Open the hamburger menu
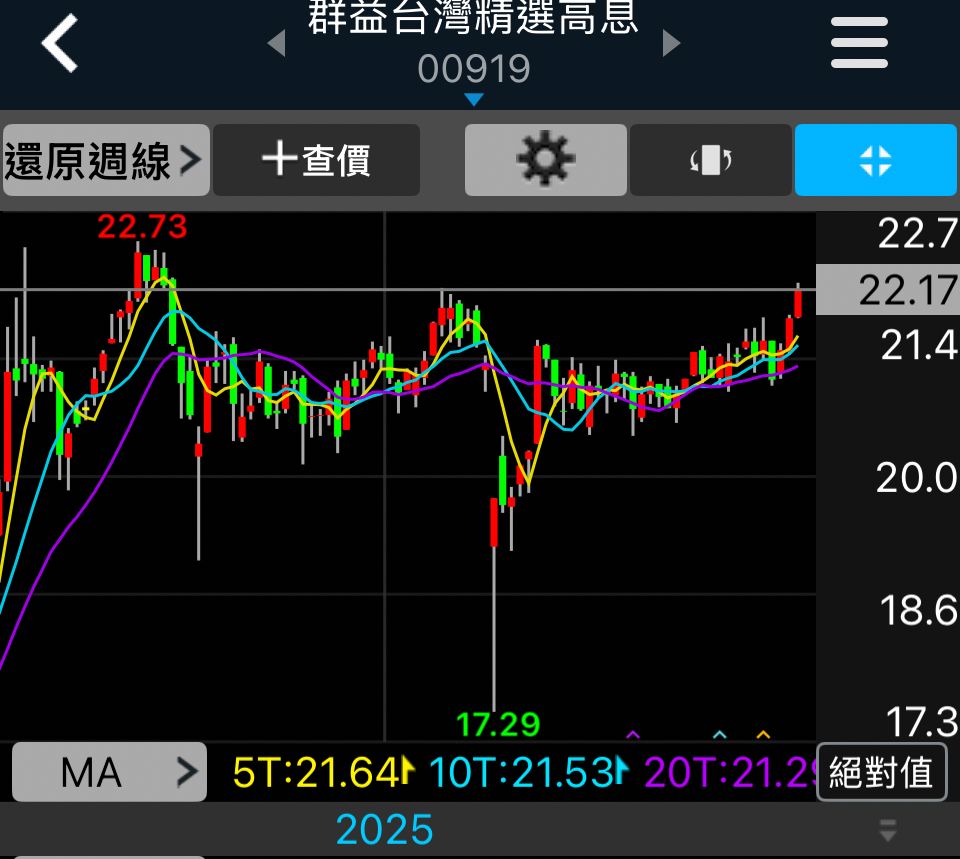This screenshot has width=960, height=859. pos(859,43)
